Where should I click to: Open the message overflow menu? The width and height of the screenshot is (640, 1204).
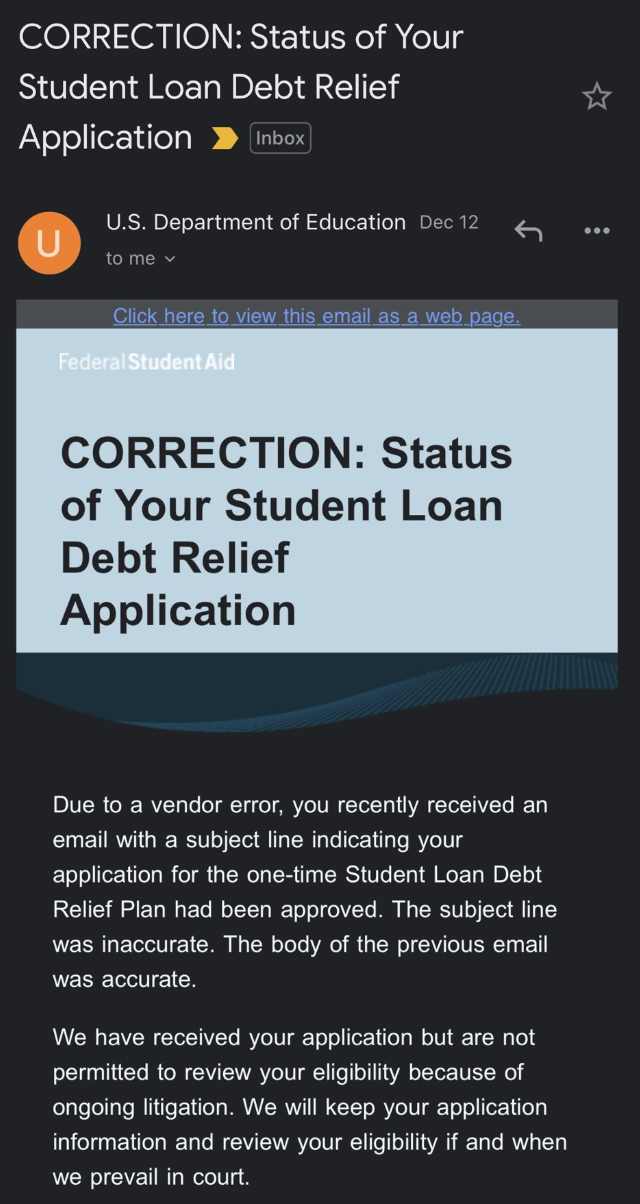596,231
